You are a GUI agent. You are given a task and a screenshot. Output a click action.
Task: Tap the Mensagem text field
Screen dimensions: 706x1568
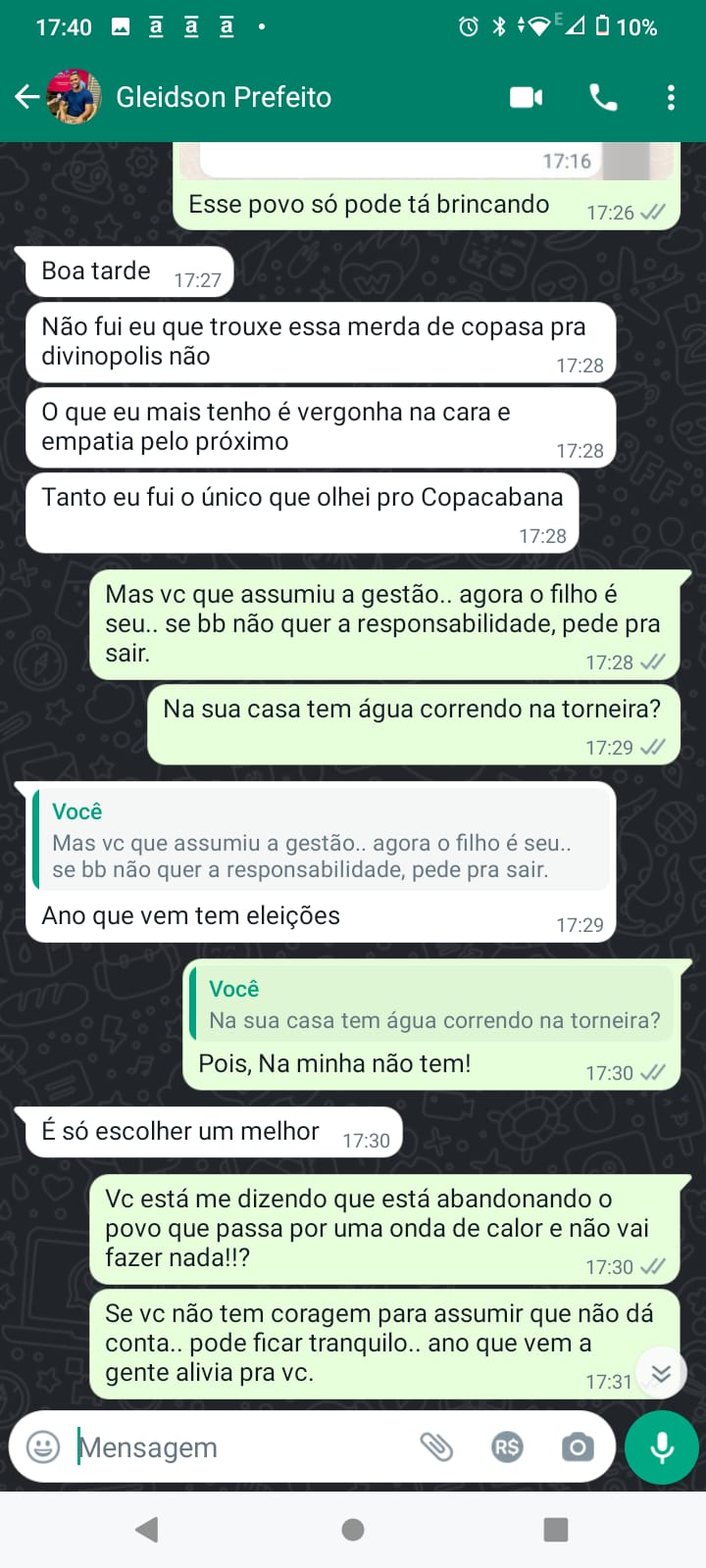pyautogui.click(x=240, y=1446)
